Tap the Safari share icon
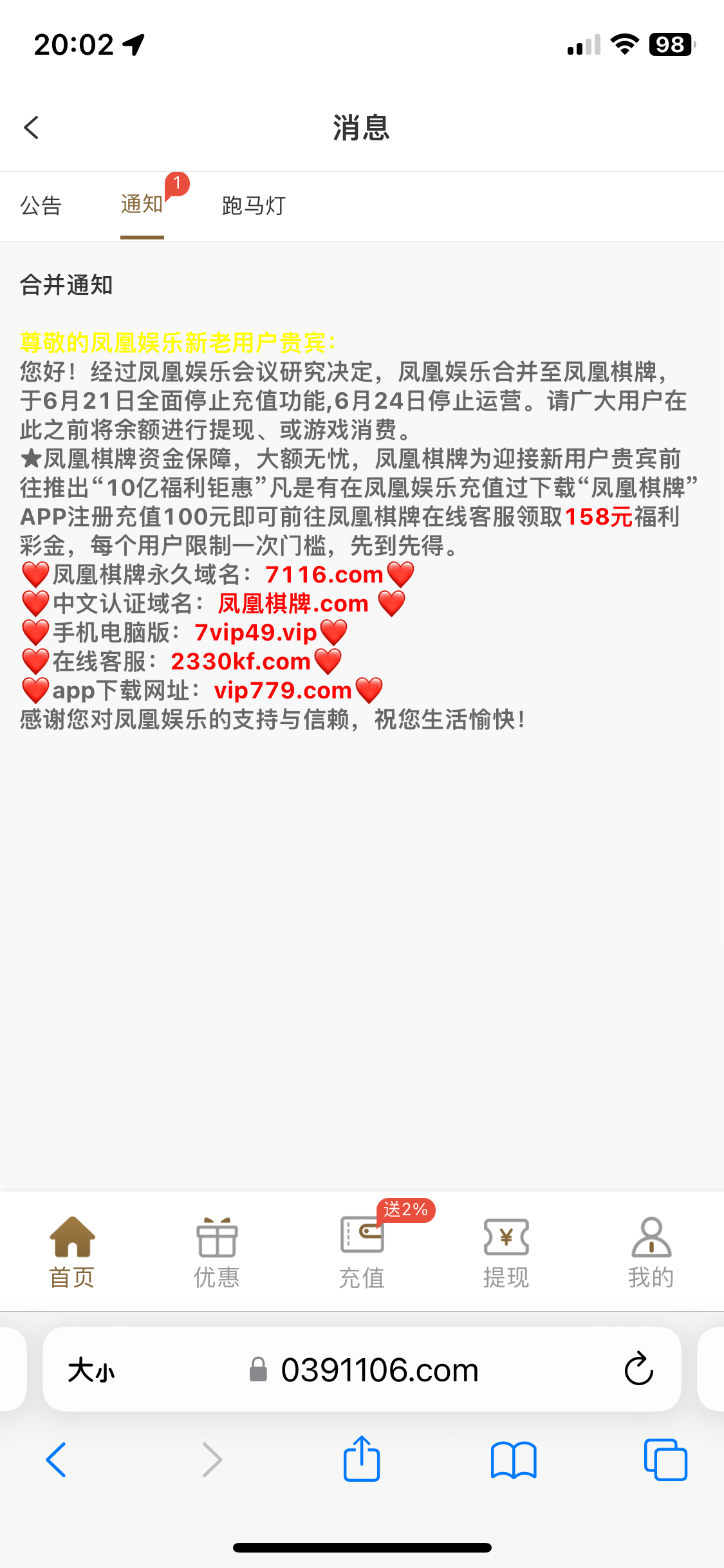Screen dimensions: 724x1568 [x=362, y=1460]
